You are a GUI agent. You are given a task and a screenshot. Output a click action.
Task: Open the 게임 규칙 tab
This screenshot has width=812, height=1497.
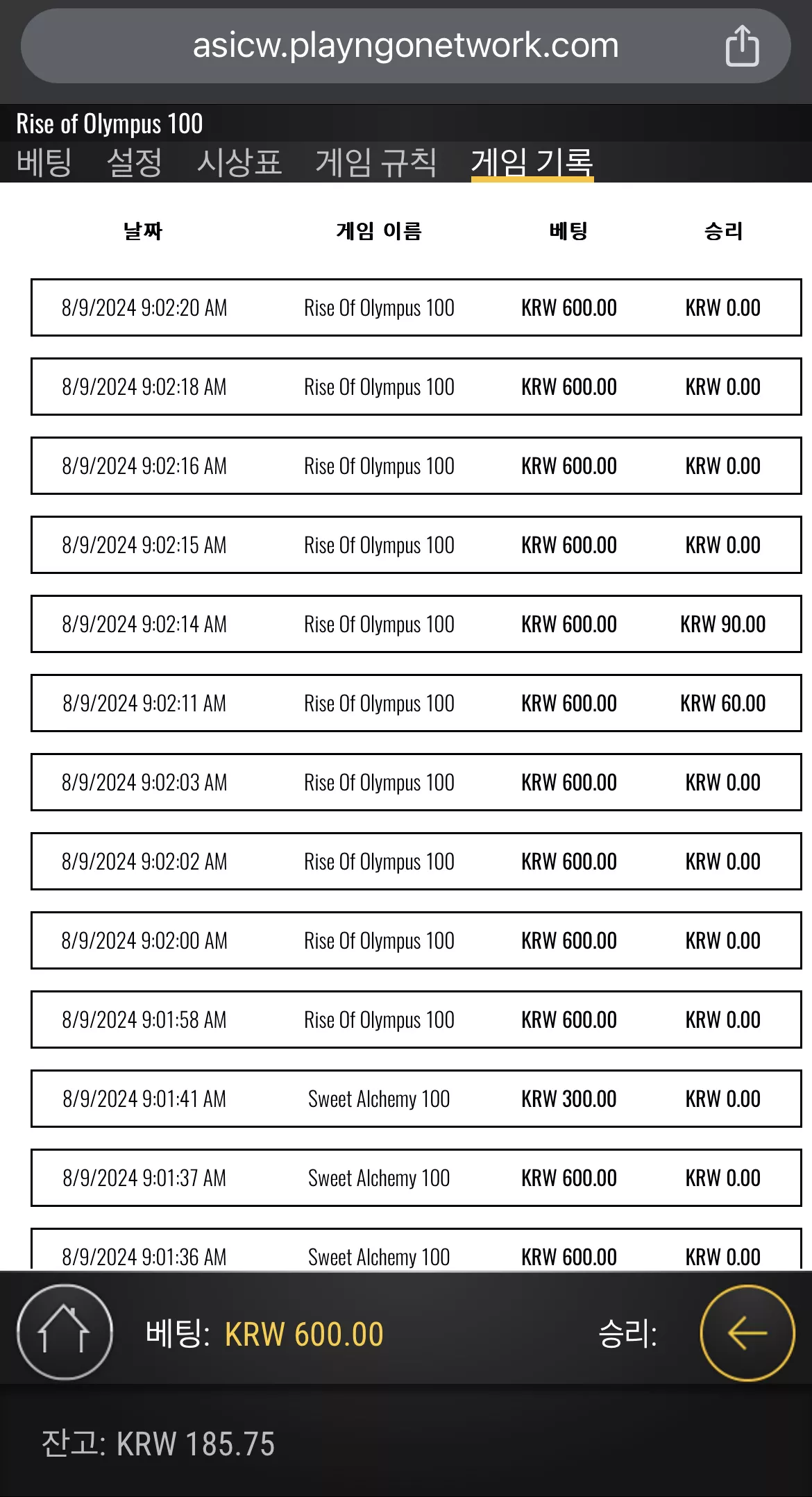coord(376,162)
